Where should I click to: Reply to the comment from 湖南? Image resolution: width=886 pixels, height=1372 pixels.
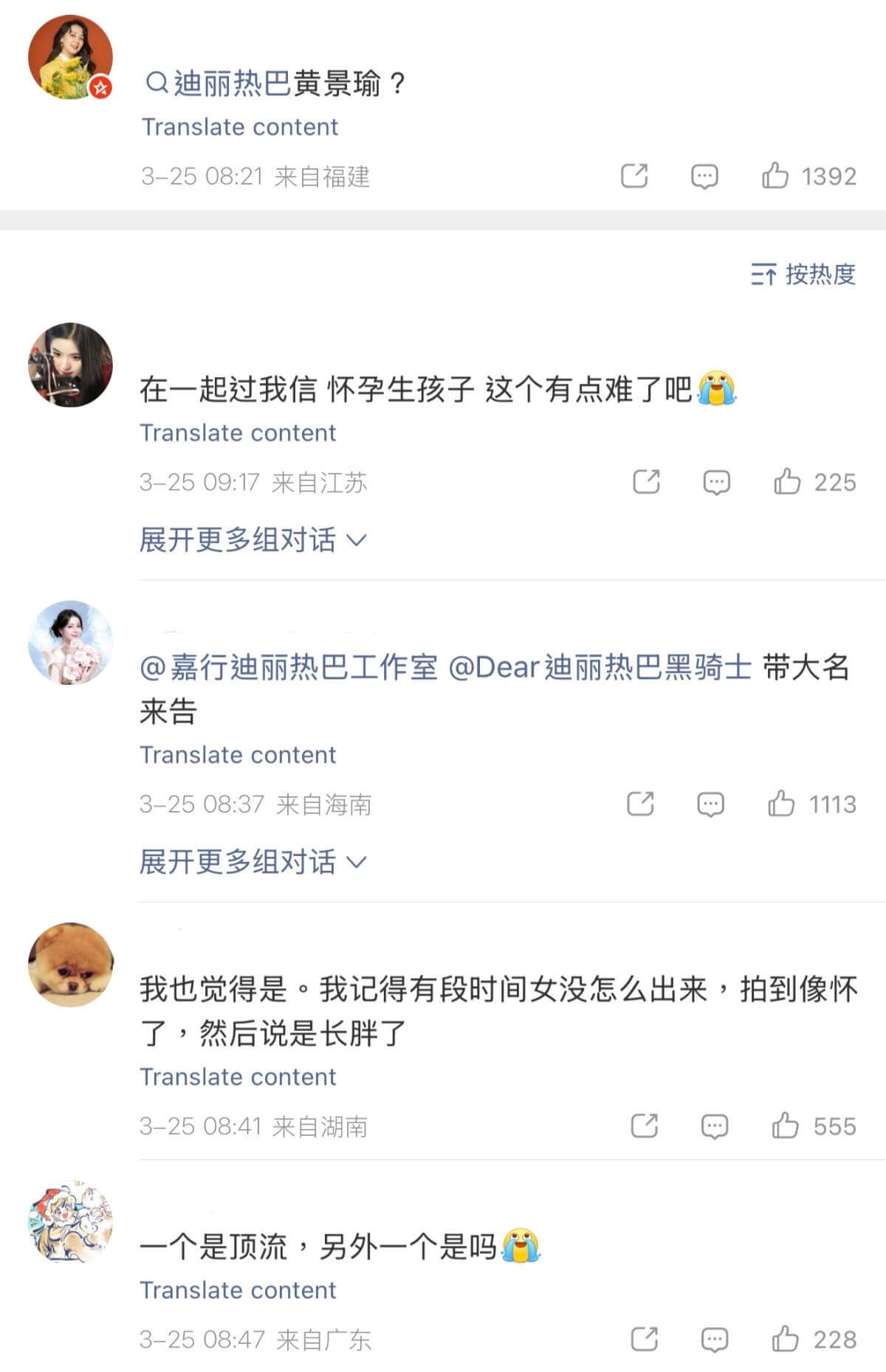714,1126
